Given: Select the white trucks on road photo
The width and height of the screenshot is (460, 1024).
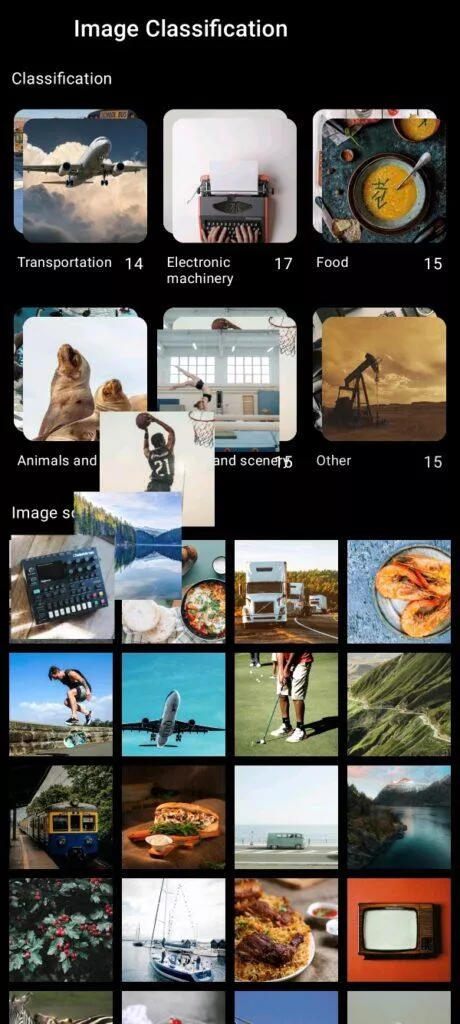Looking at the screenshot, I should (286, 592).
